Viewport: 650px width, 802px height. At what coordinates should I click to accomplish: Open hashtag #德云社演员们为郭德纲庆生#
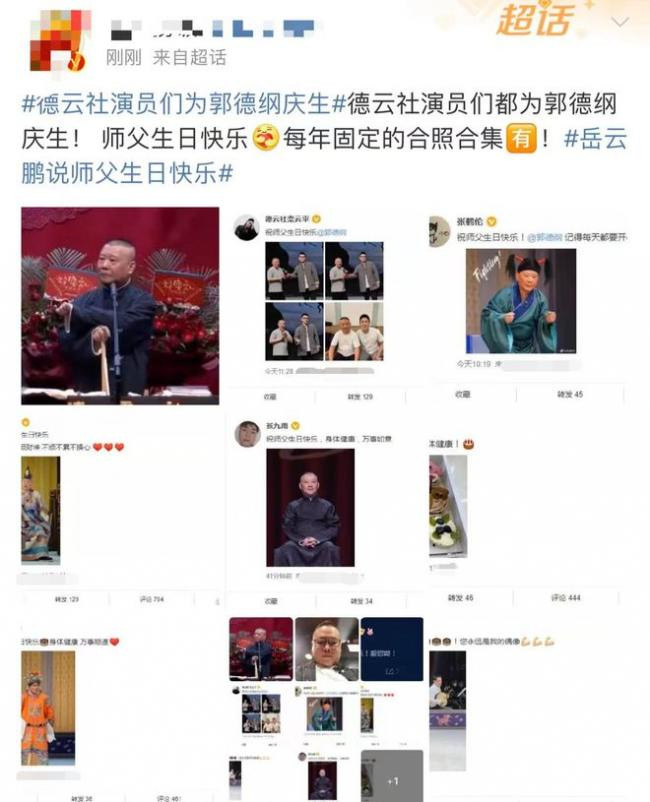176,103
